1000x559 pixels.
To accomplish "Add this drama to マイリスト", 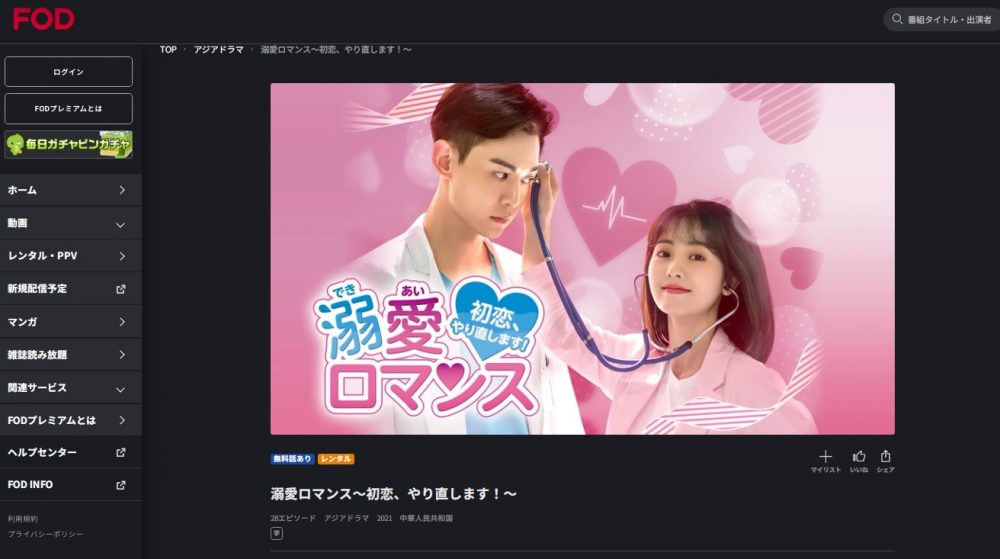I will pos(825,460).
